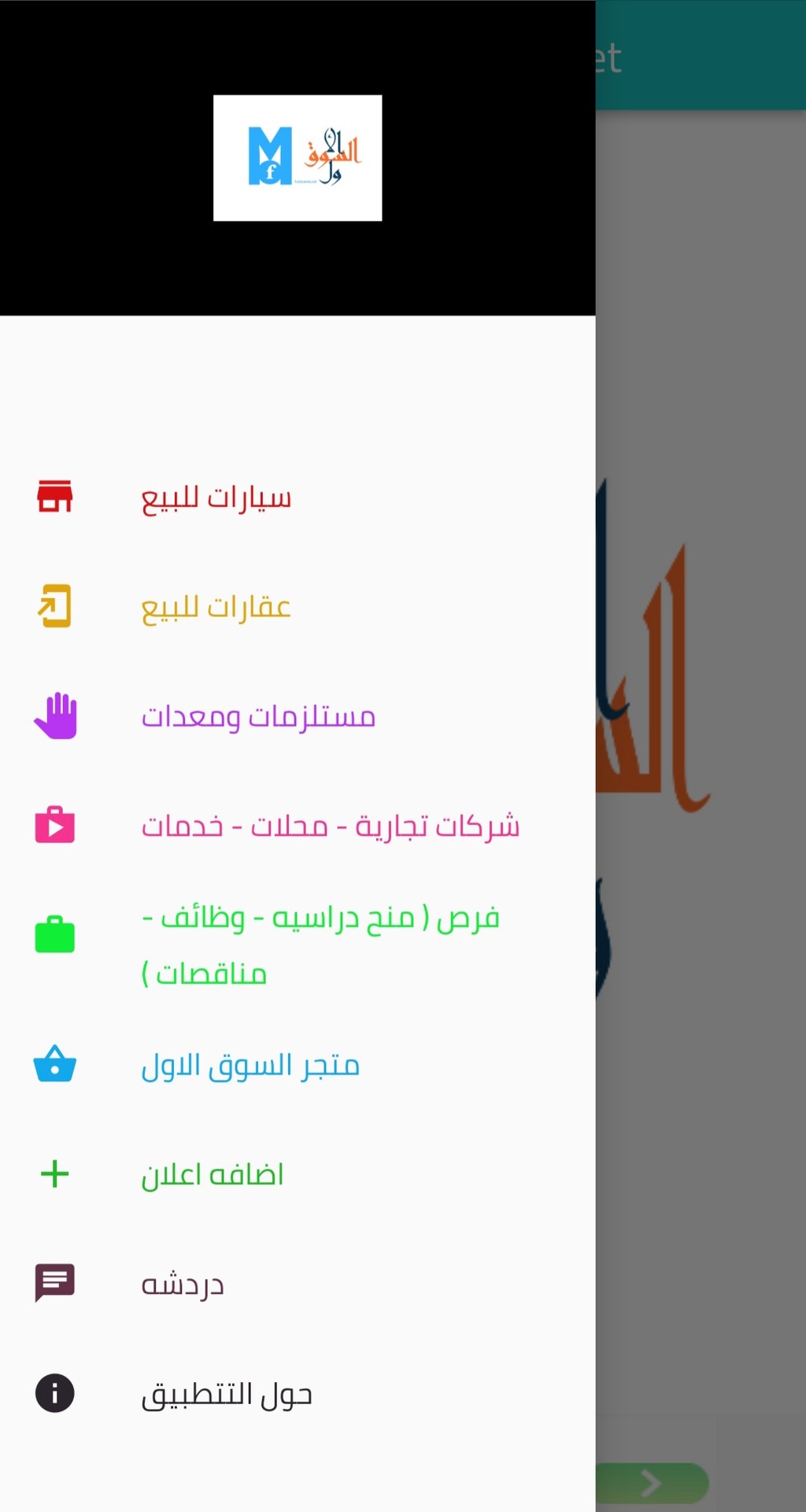Image resolution: width=806 pixels, height=1512 pixels.
Task: View حول التطبيق about page
Action: (298, 1393)
